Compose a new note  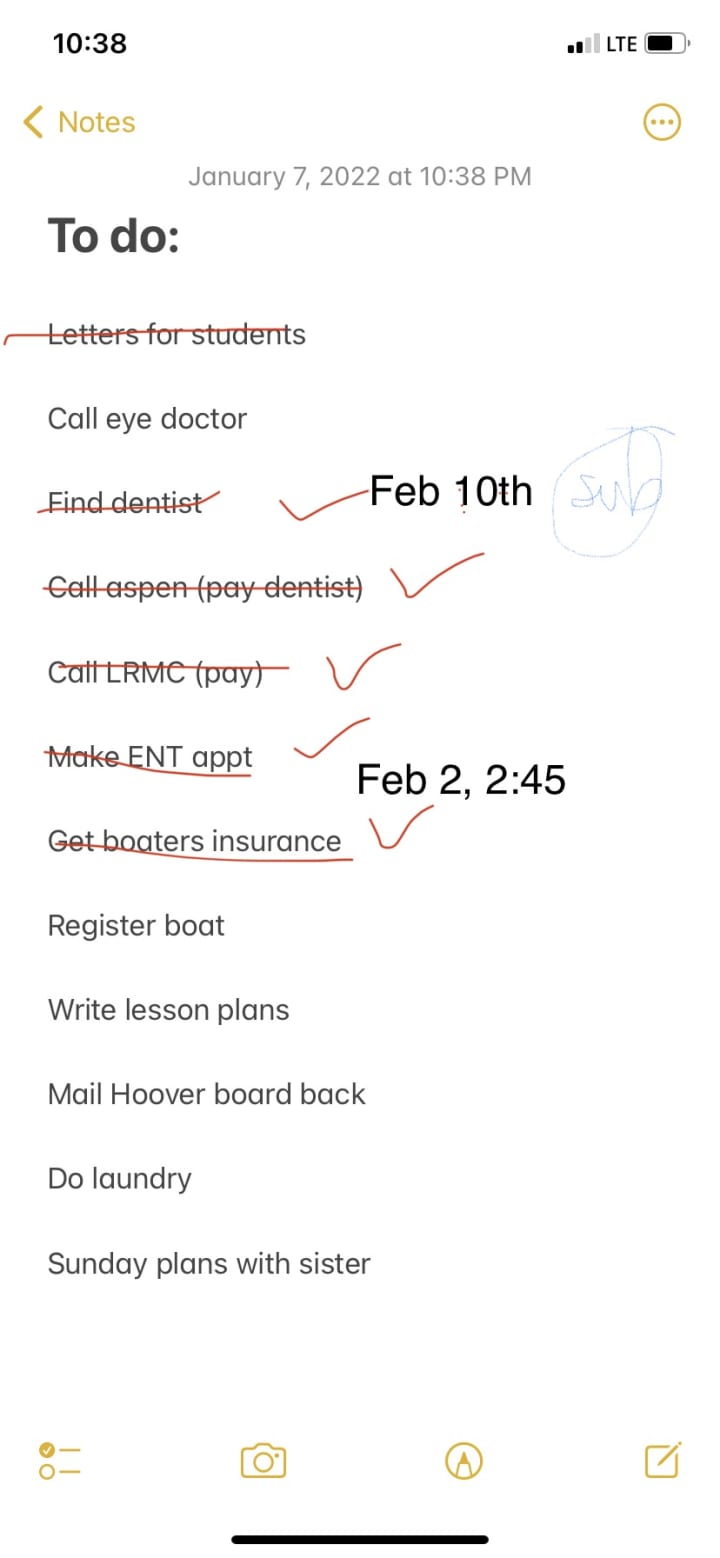click(x=663, y=1460)
